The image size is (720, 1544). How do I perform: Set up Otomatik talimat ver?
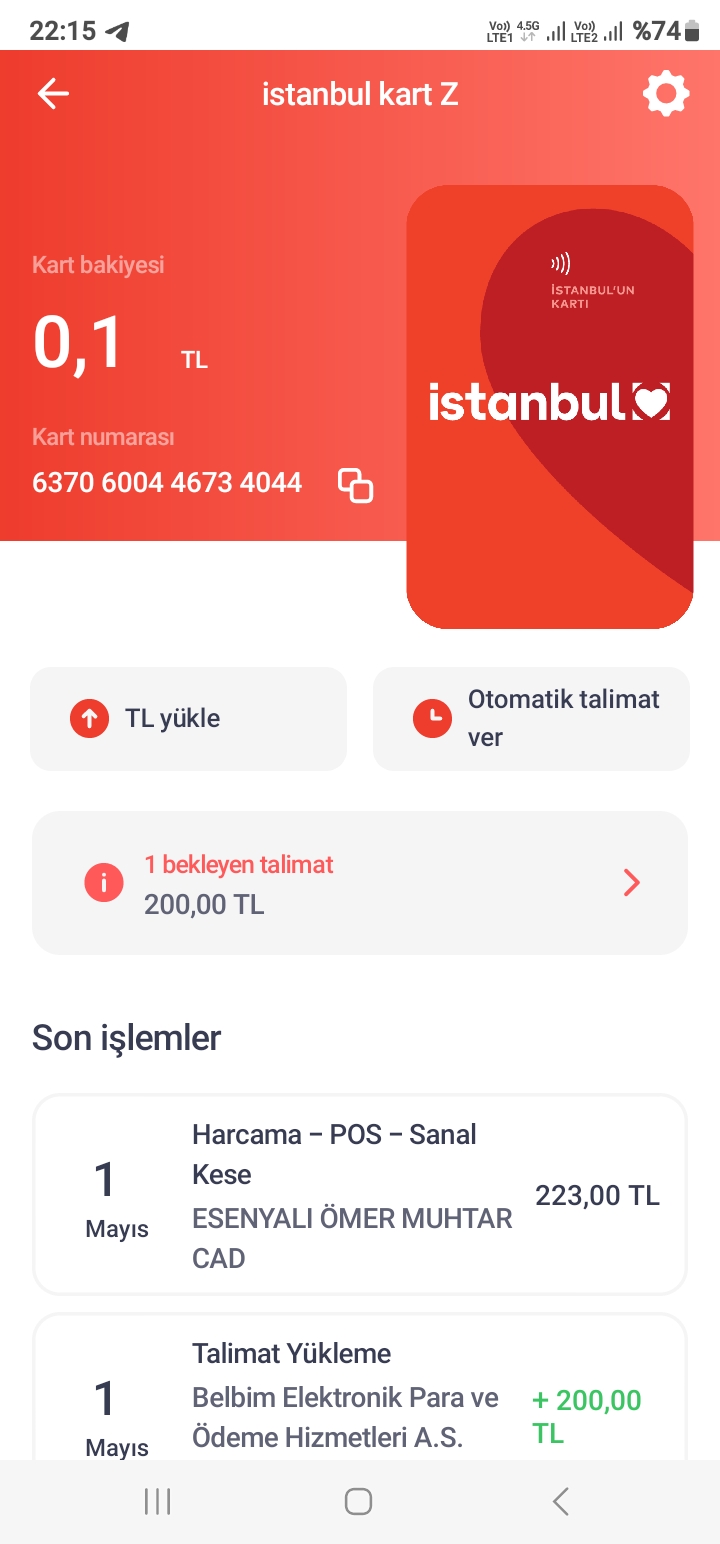(x=531, y=718)
